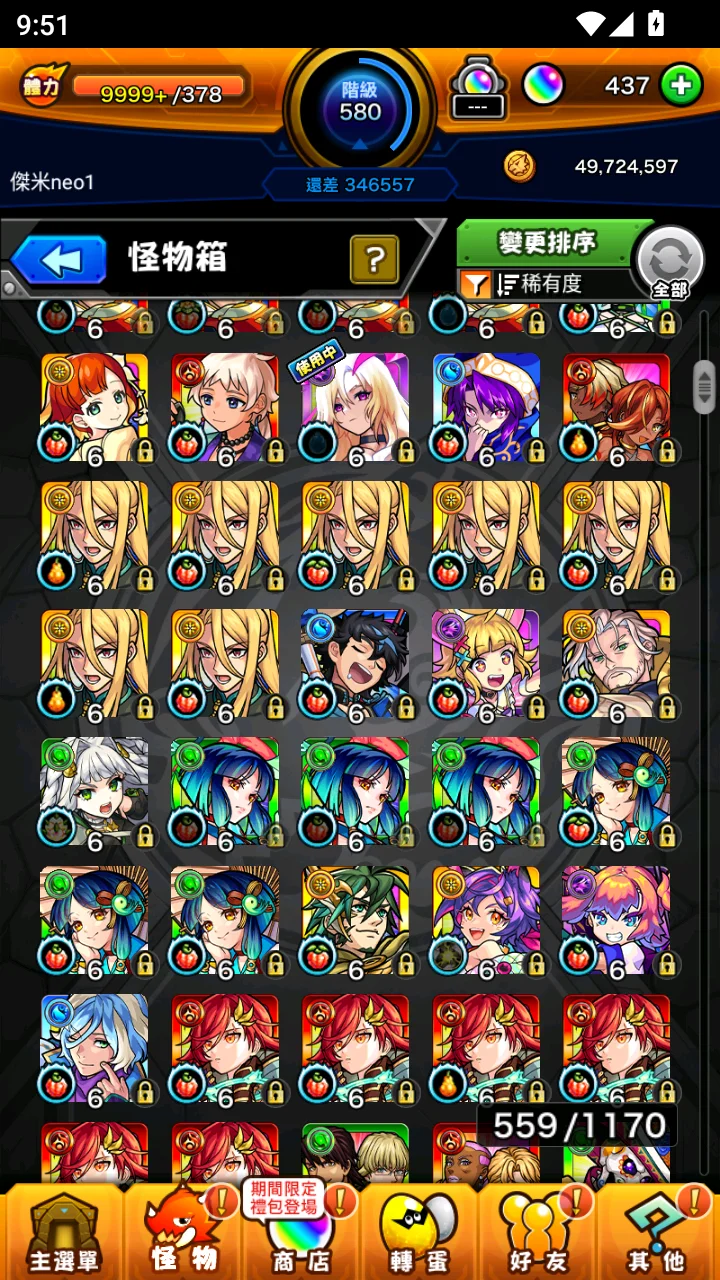Go back using the blue arrow button
Screen dimensions: 720x1280
click(x=58, y=261)
